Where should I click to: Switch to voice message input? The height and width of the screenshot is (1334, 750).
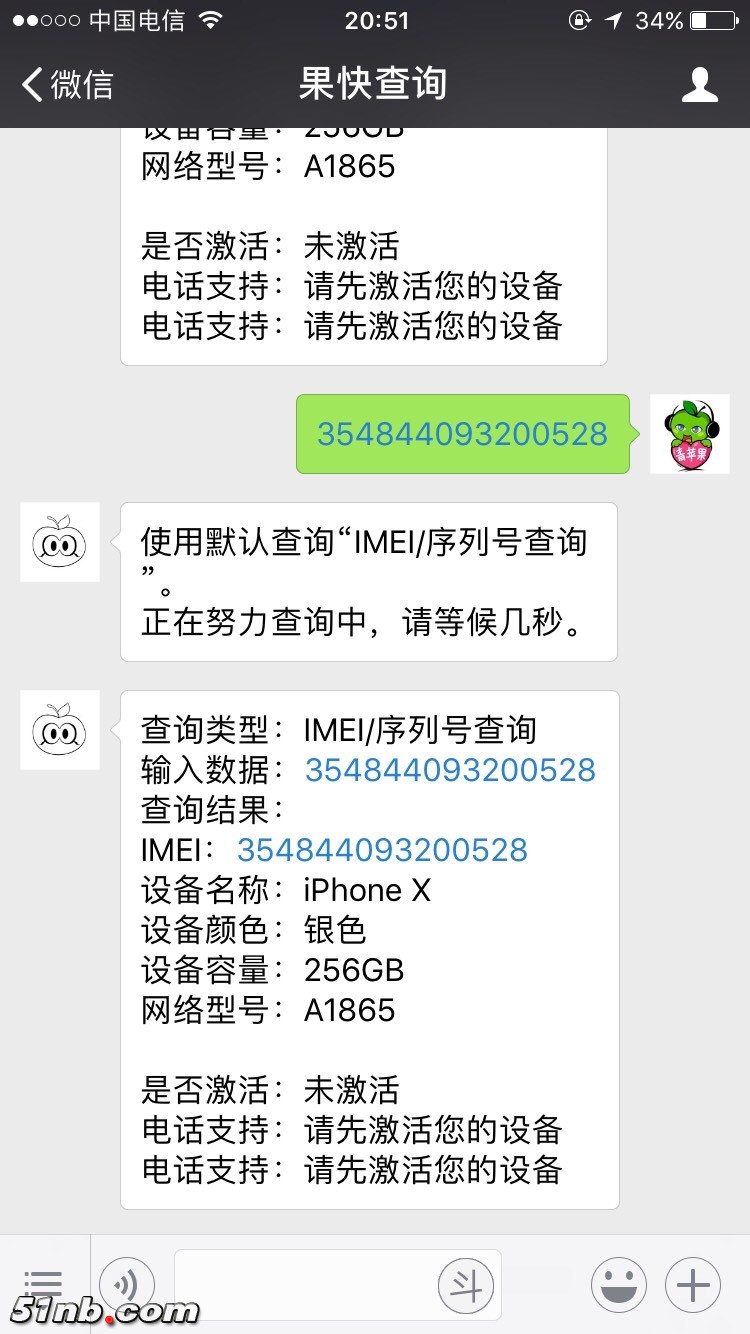tap(127, 1284)
